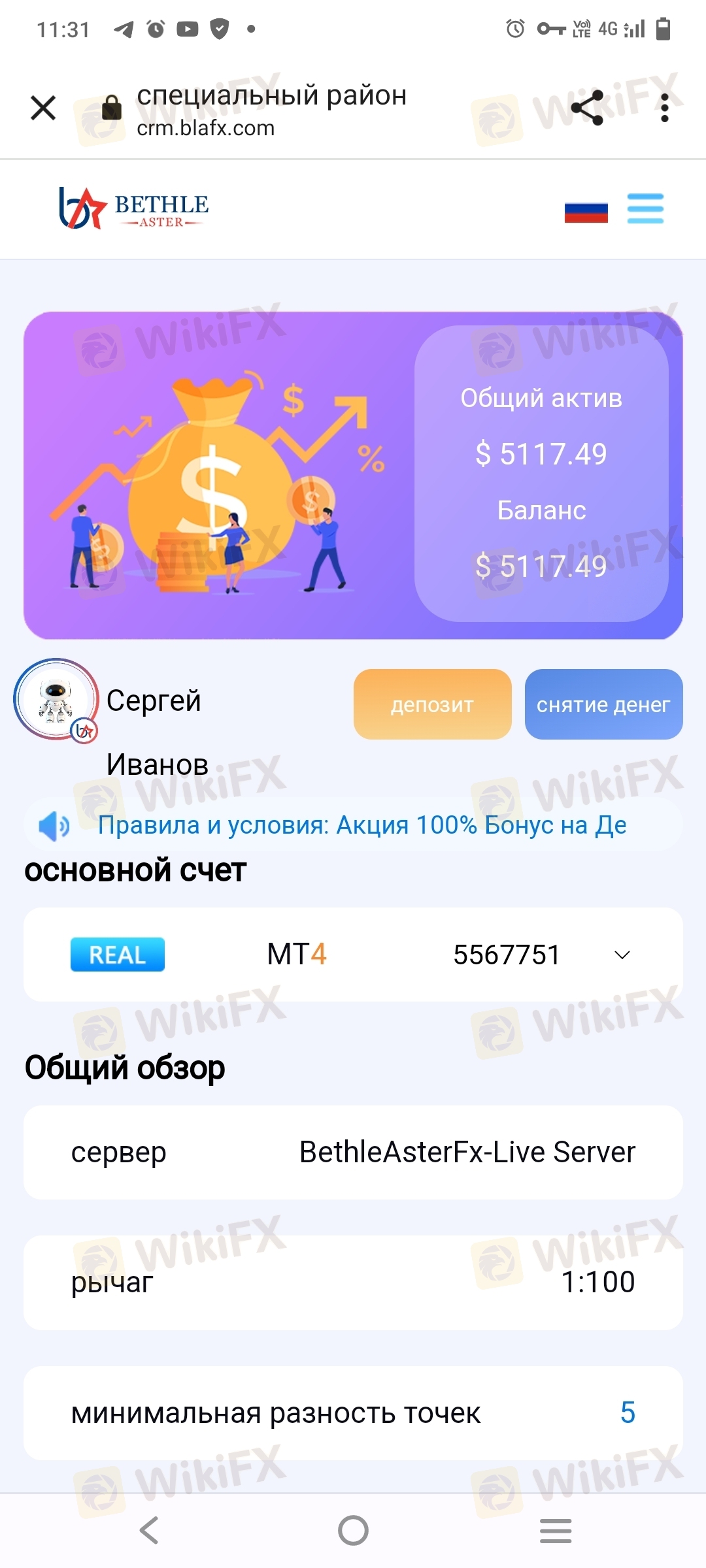Close the browser custom tab
Viewport: 706px width, 1568px height.
[43, 108]
